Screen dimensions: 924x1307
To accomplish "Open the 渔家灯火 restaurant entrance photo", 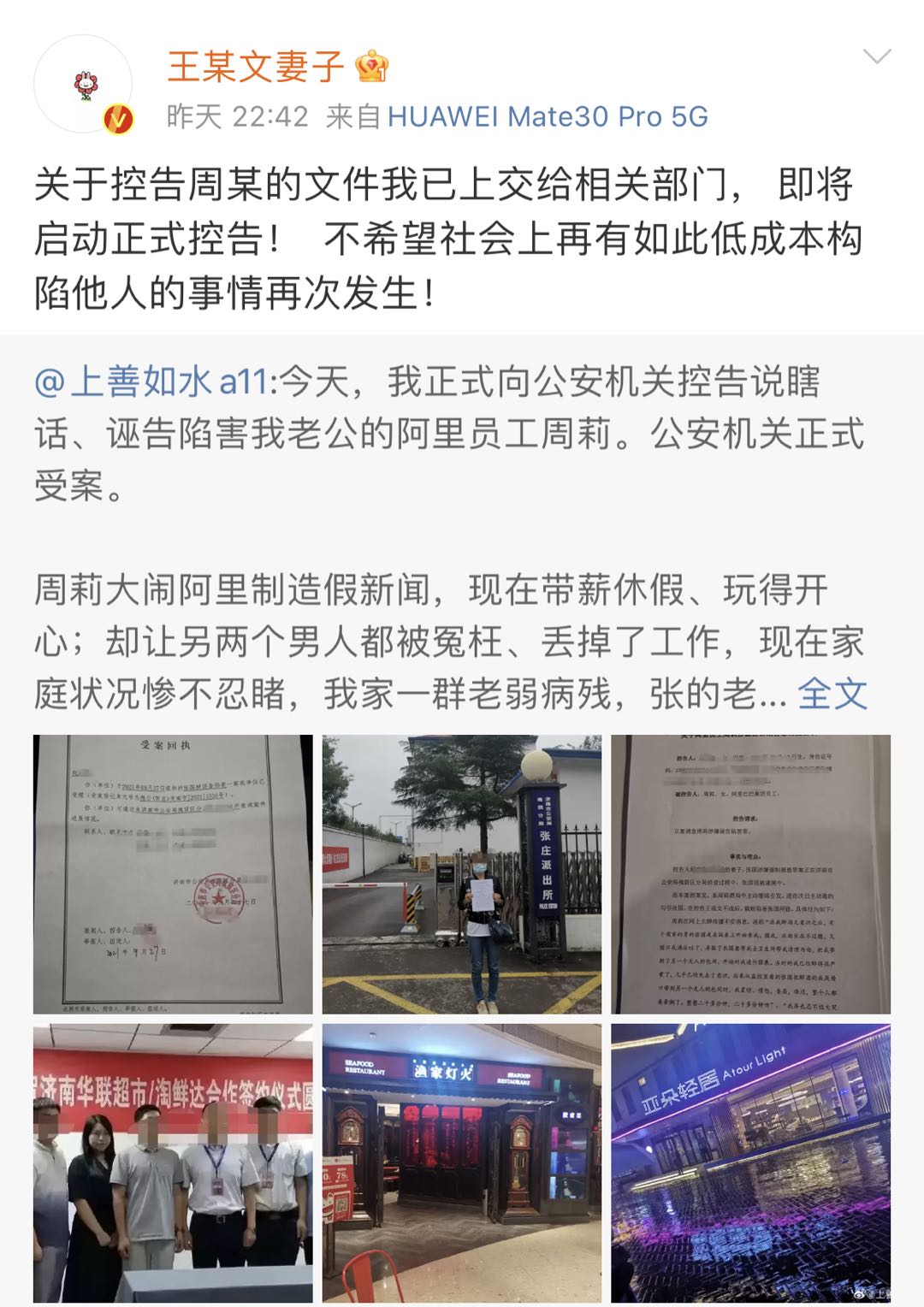I will coord(462,1162).
